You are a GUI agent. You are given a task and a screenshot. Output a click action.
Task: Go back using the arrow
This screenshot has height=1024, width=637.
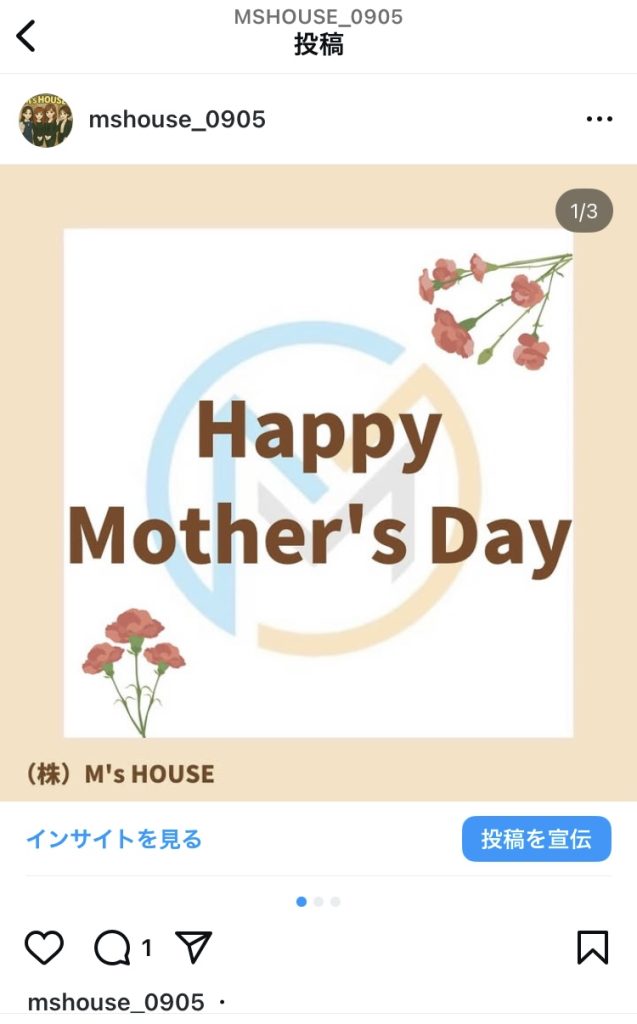coord(26,36)
